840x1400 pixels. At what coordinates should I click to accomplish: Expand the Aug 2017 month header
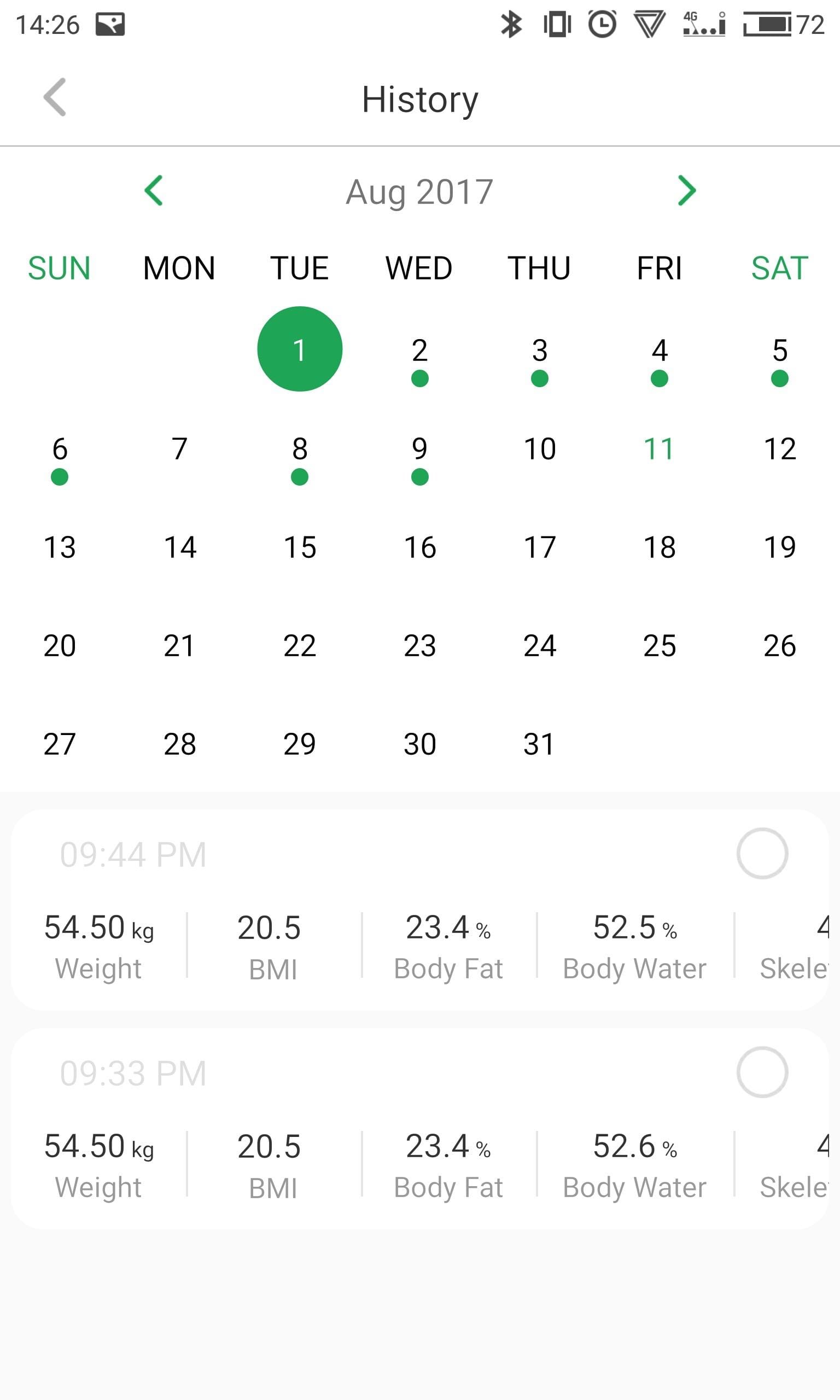click(x=419, y=191)
